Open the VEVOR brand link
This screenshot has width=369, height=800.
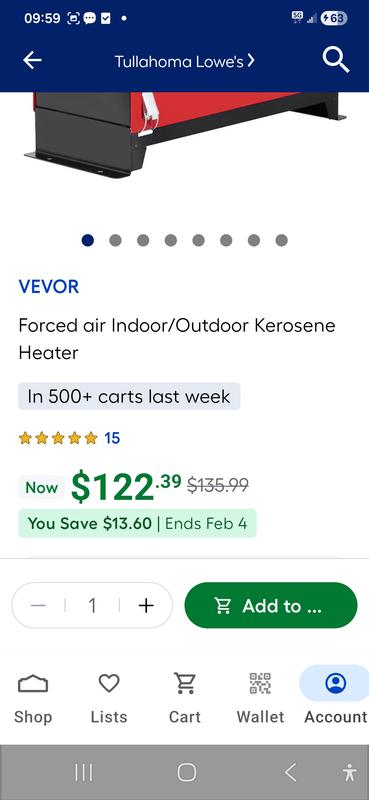49,287
